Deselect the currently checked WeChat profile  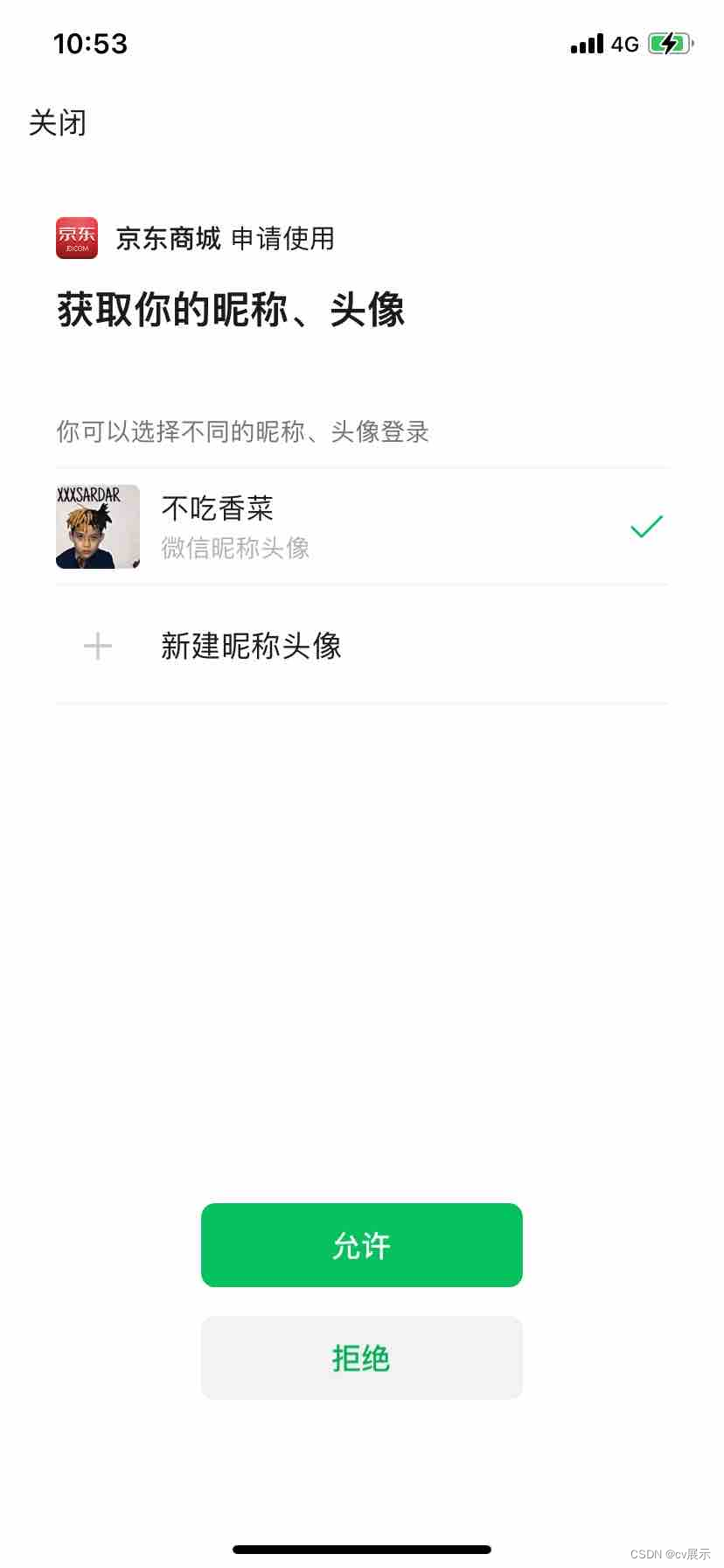click(646, 526)
